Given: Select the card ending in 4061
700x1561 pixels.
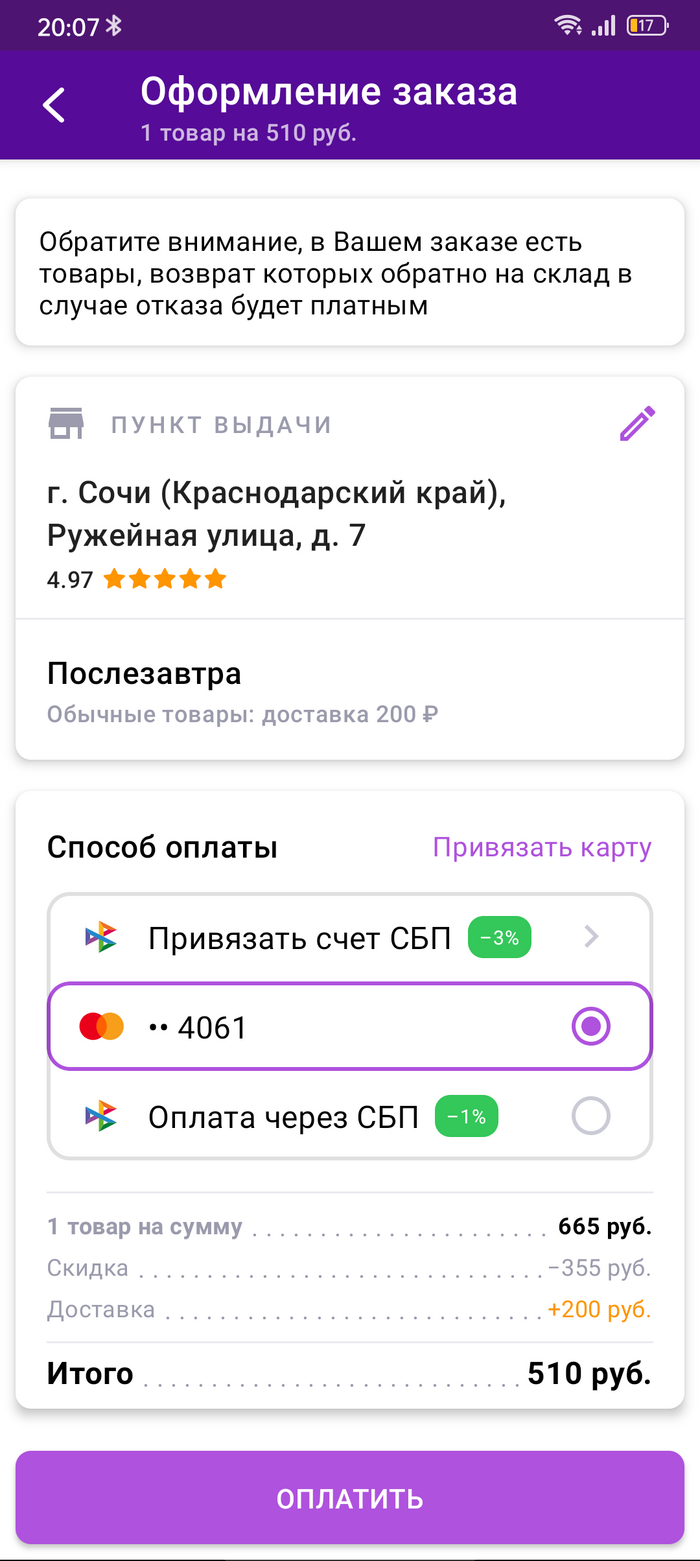Looking at the screenshot, I should 350,1026.
